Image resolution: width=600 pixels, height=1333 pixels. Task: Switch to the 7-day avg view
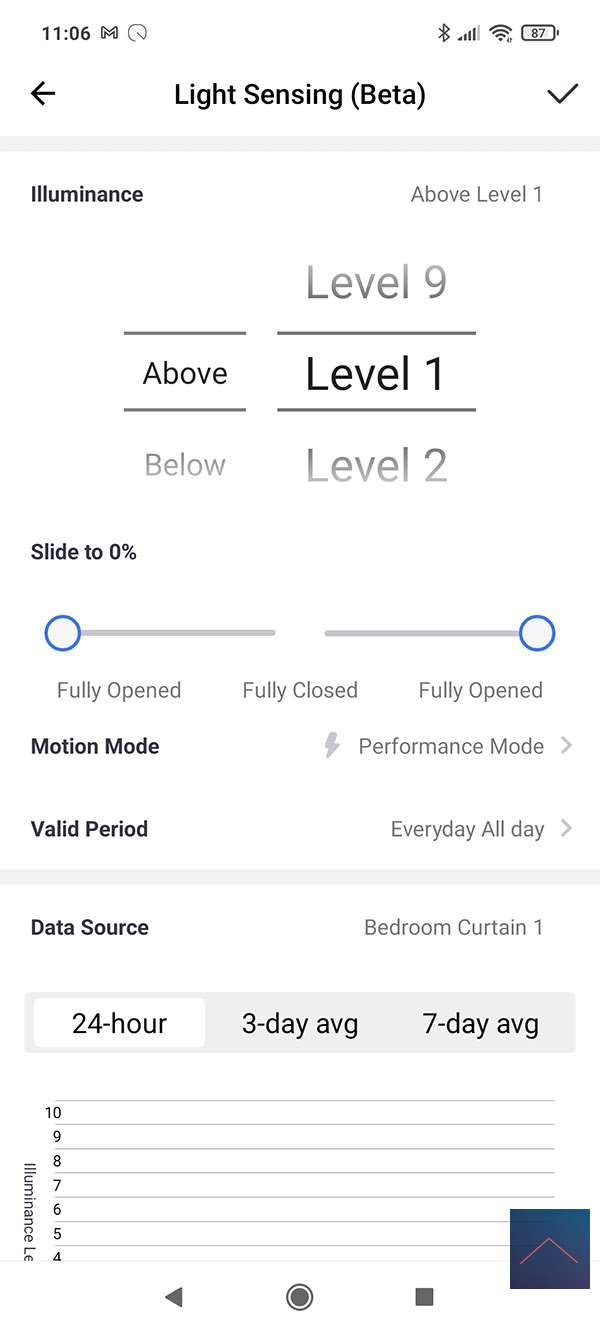click(480, 1023)
